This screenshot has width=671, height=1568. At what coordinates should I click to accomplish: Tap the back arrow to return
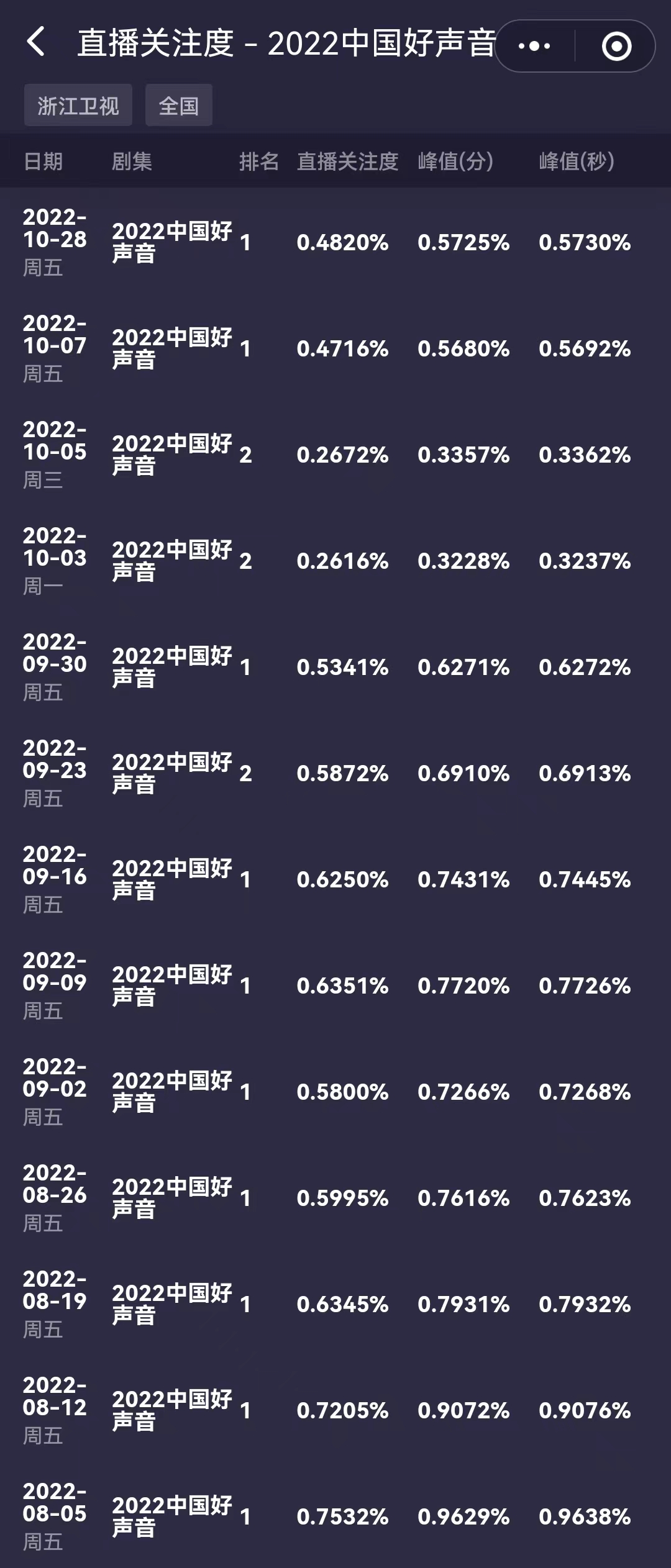pyautogui.click(x=37, y=45)
